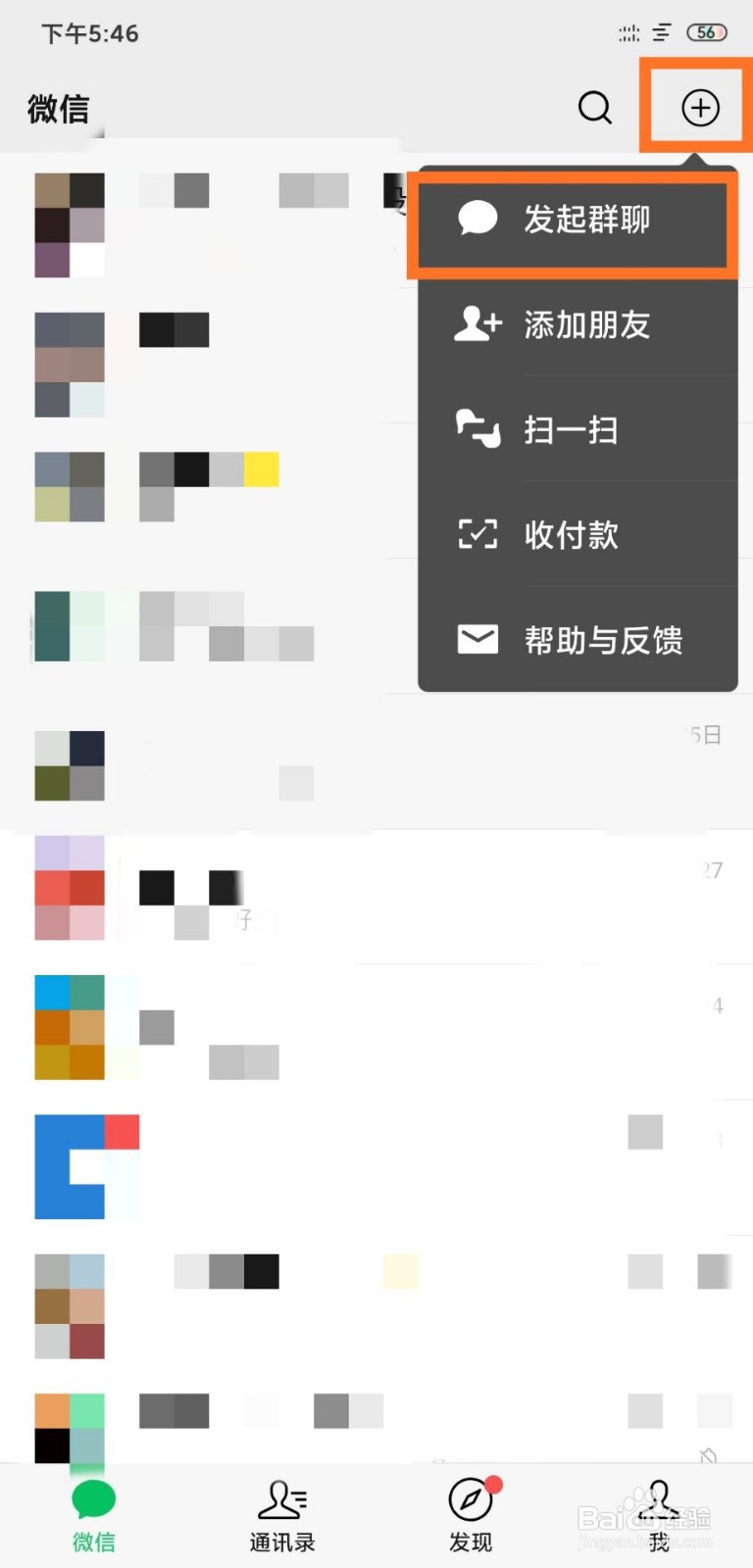Image resolution: width=753 pixels, height=1568 pixels.
Task: Click the 收付款 payment icon
Action: (477, 535)
